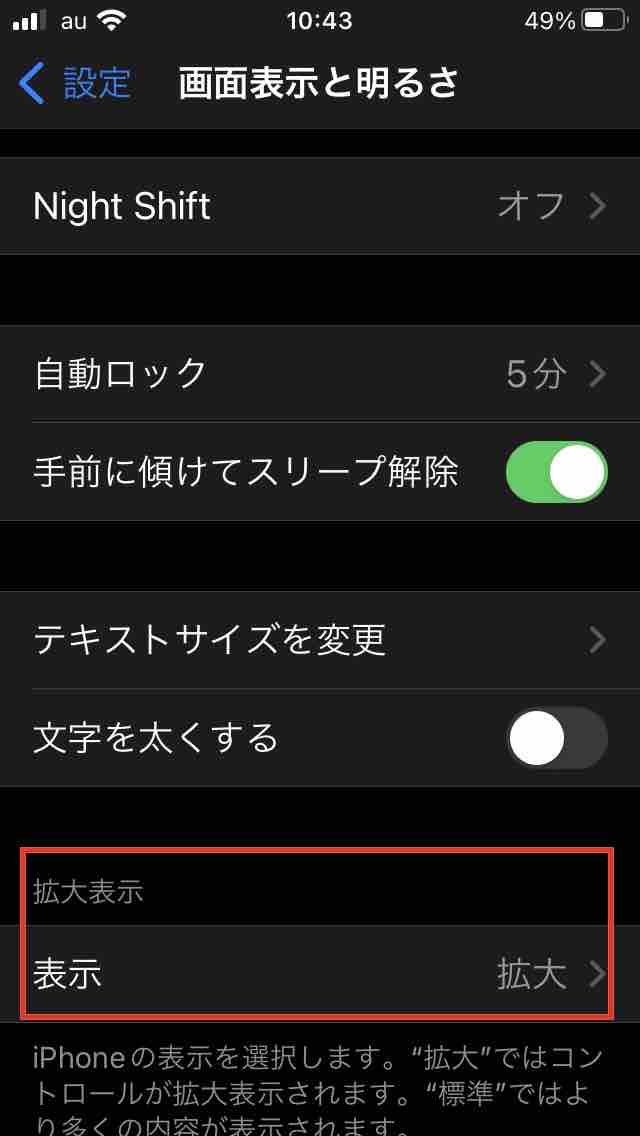
Task: Open テキストサイズを変更
Action: (320, 639)
